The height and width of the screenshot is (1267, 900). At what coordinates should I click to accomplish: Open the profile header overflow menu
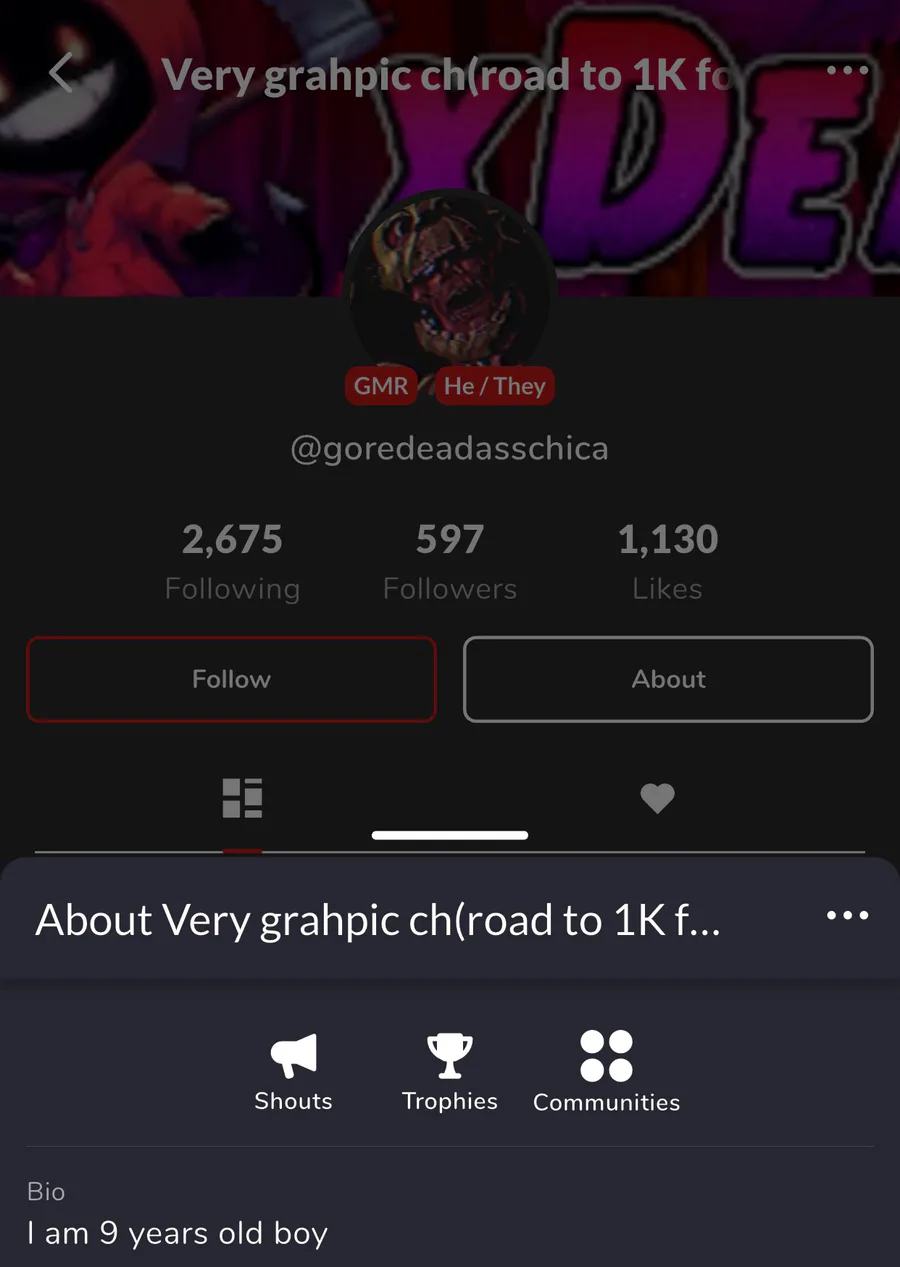tap(847, 70)
